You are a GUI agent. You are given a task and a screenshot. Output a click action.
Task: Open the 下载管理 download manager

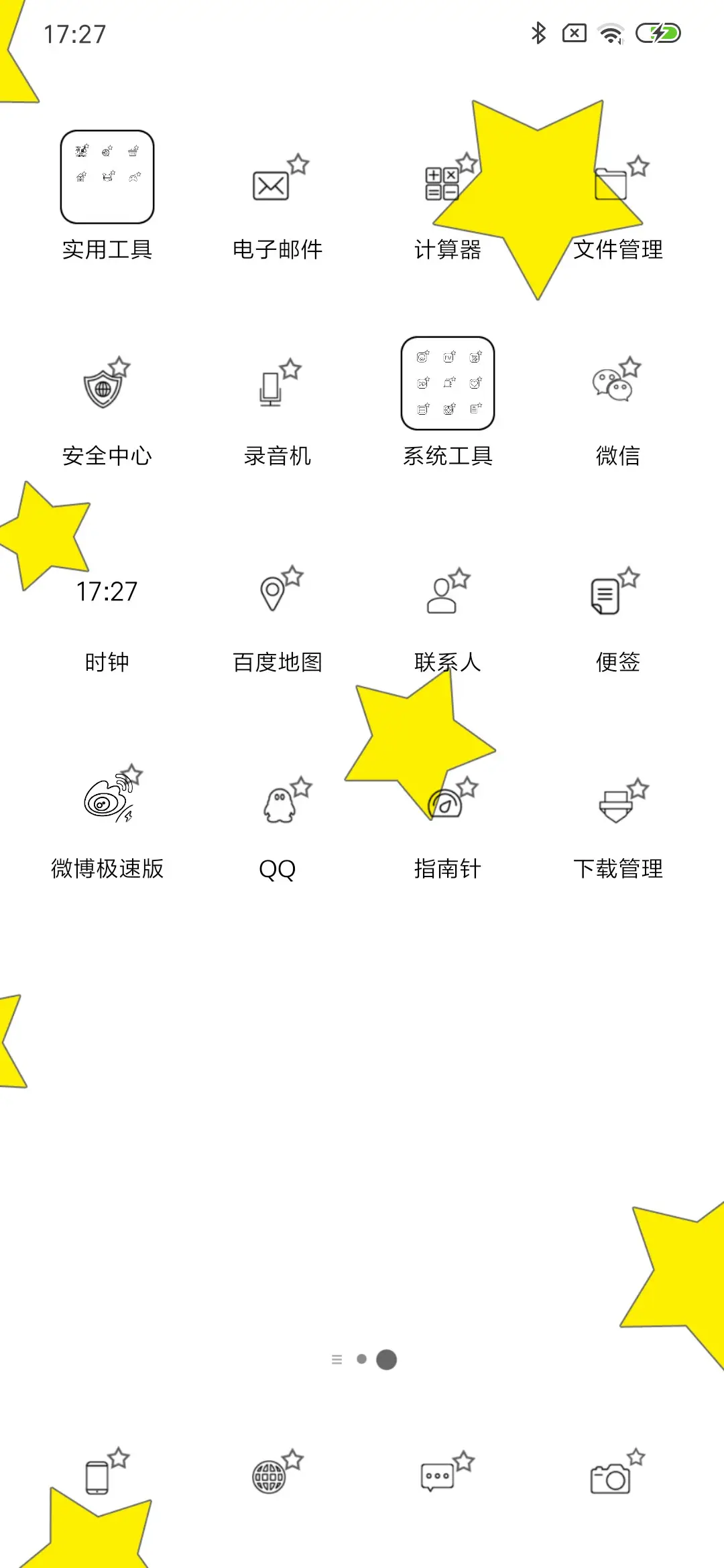[x=613, y=801]
